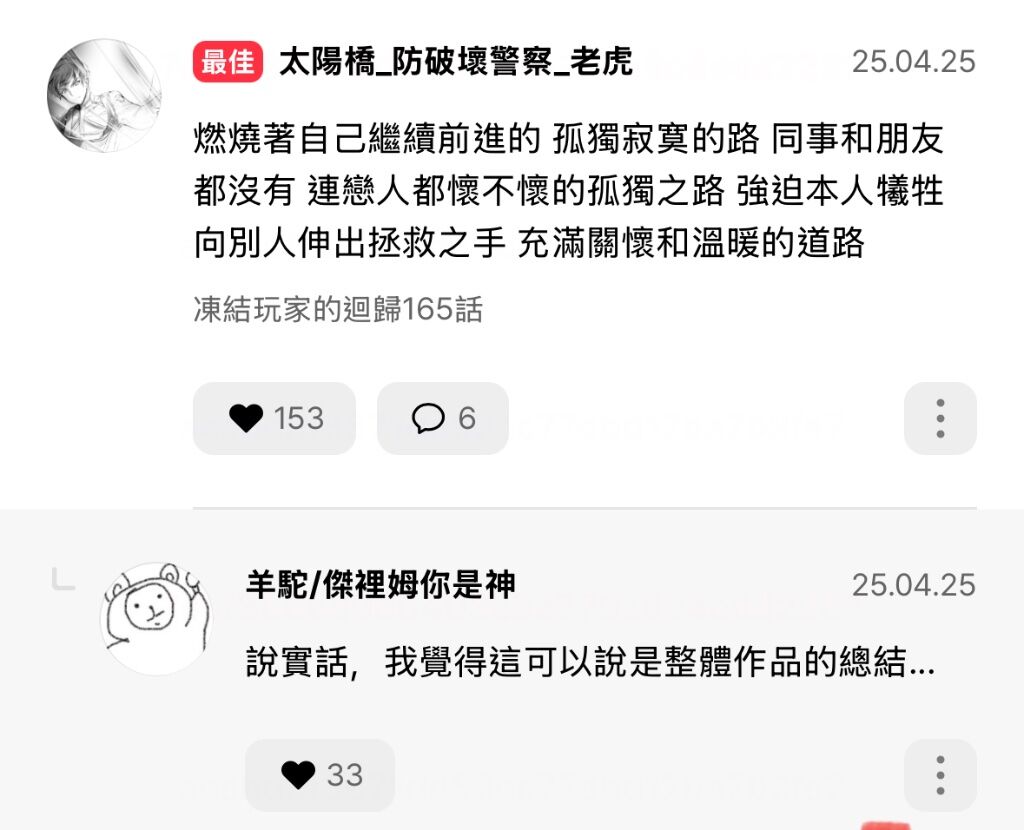View profile avatar of 太陽橋_防破壞警察_老虎
Screen dimensions: 1024x830
coord(104,96)
